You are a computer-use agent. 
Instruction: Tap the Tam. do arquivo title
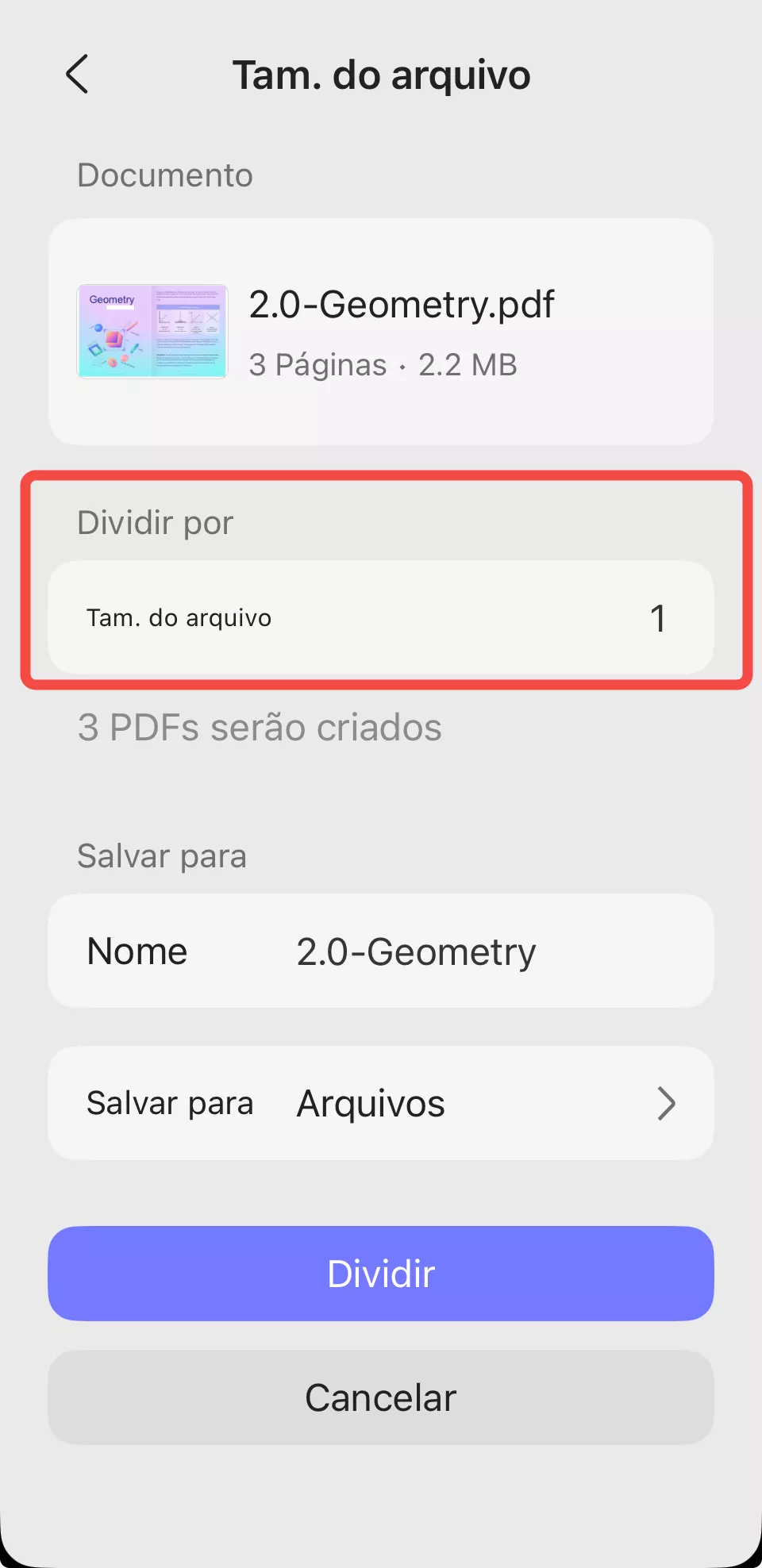pos(381,74)
